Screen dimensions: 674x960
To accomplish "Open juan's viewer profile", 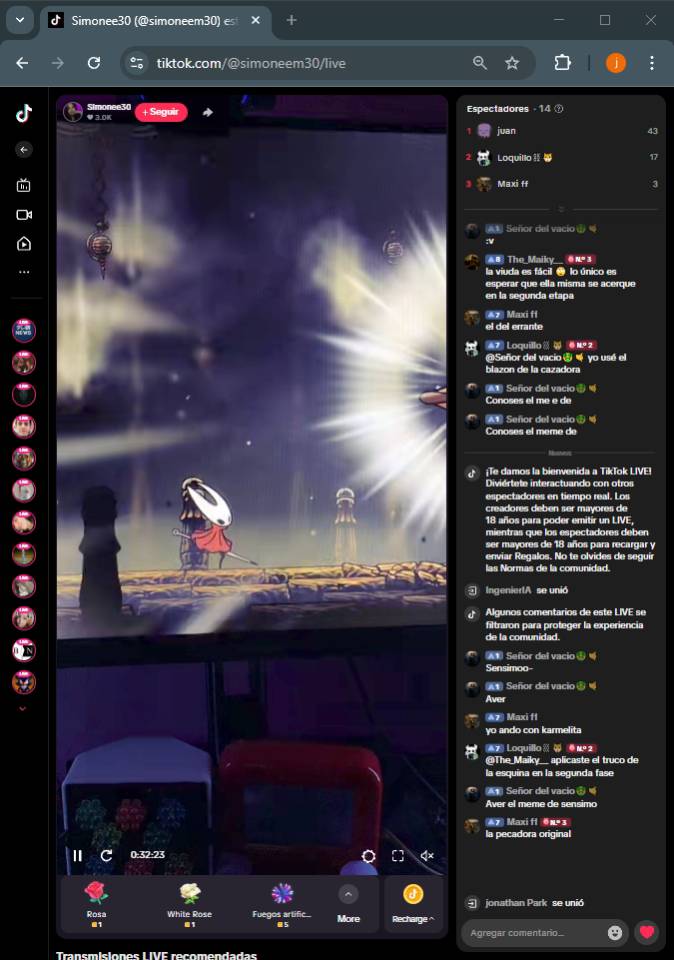I will click(505, 131).
